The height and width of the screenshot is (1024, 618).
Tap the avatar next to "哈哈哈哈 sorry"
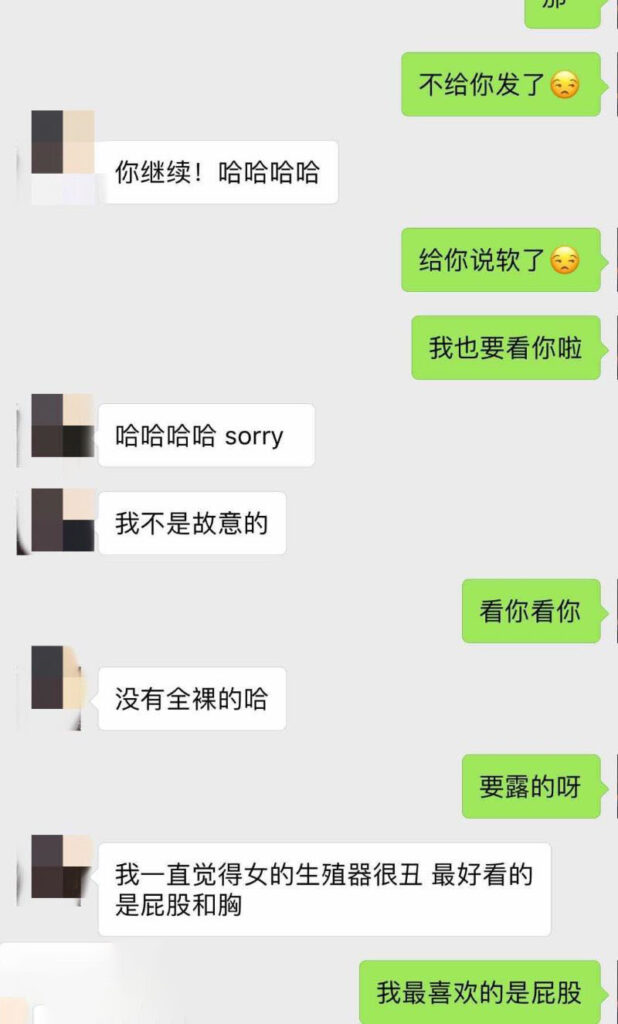coord(63,426)
